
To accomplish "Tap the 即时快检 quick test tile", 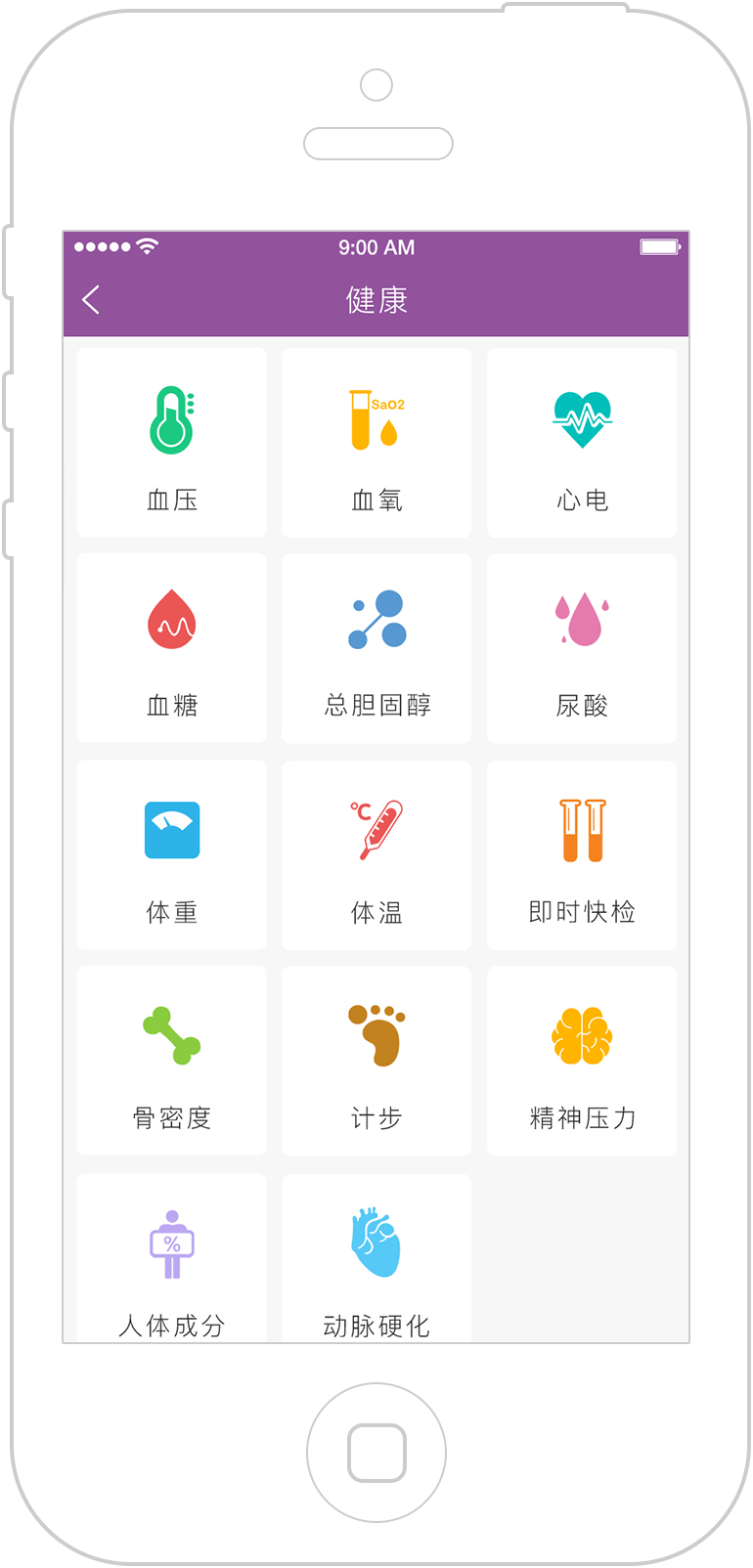I will coord(582,854).
